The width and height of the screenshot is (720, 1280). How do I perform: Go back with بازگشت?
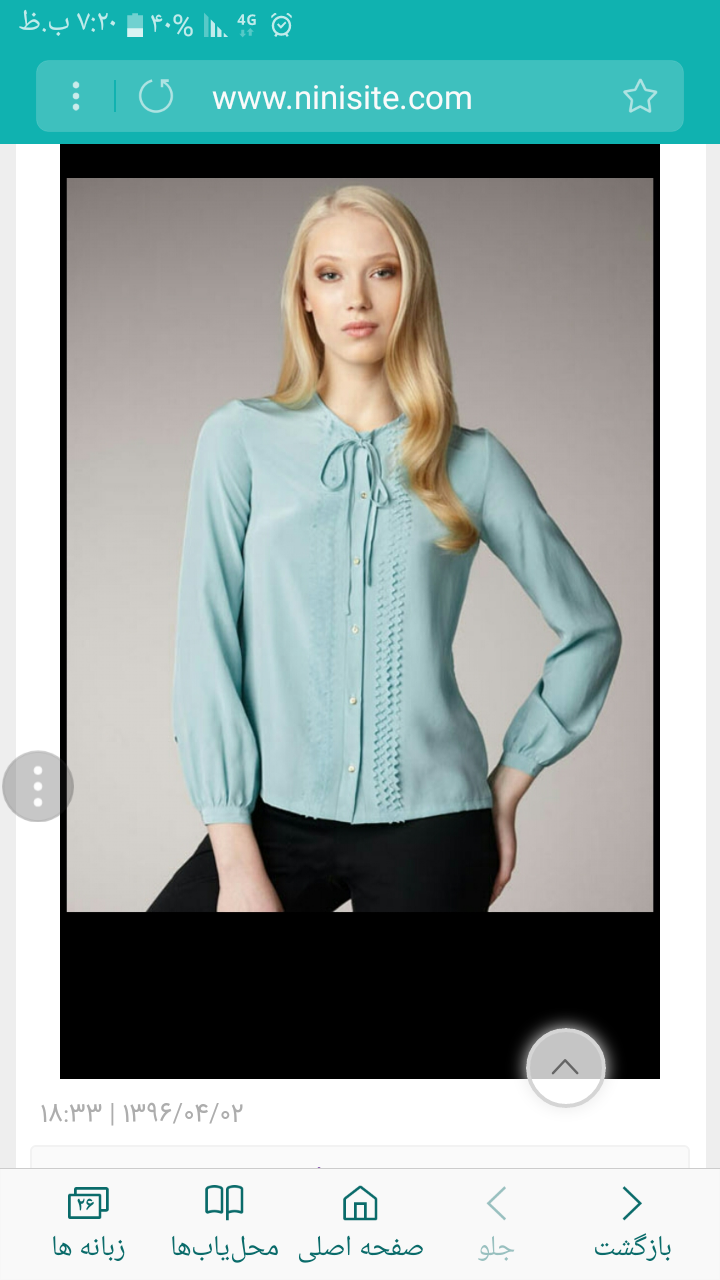(632, 1222)
